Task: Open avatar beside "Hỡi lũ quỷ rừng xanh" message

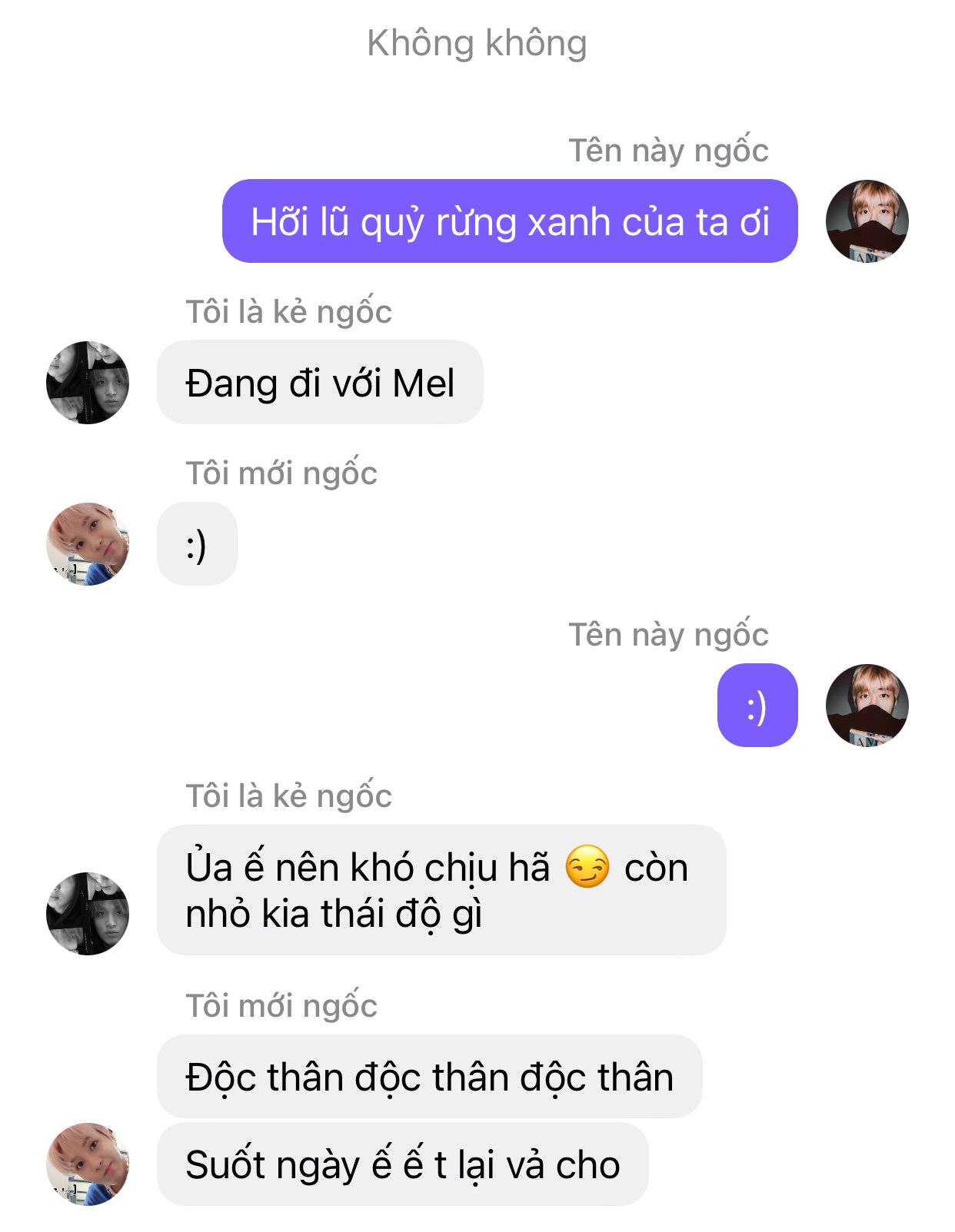Action: pos(867,221)
